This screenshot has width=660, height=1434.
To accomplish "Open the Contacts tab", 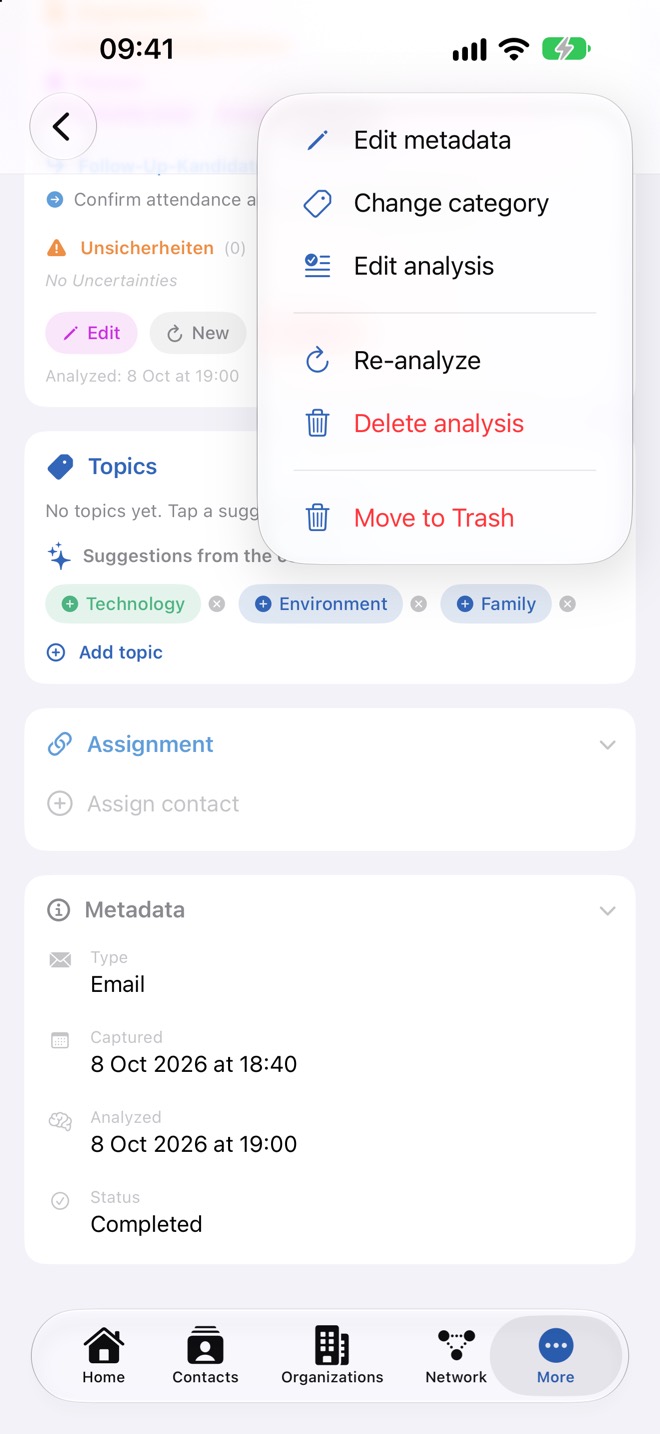I will pos(205,1356).
